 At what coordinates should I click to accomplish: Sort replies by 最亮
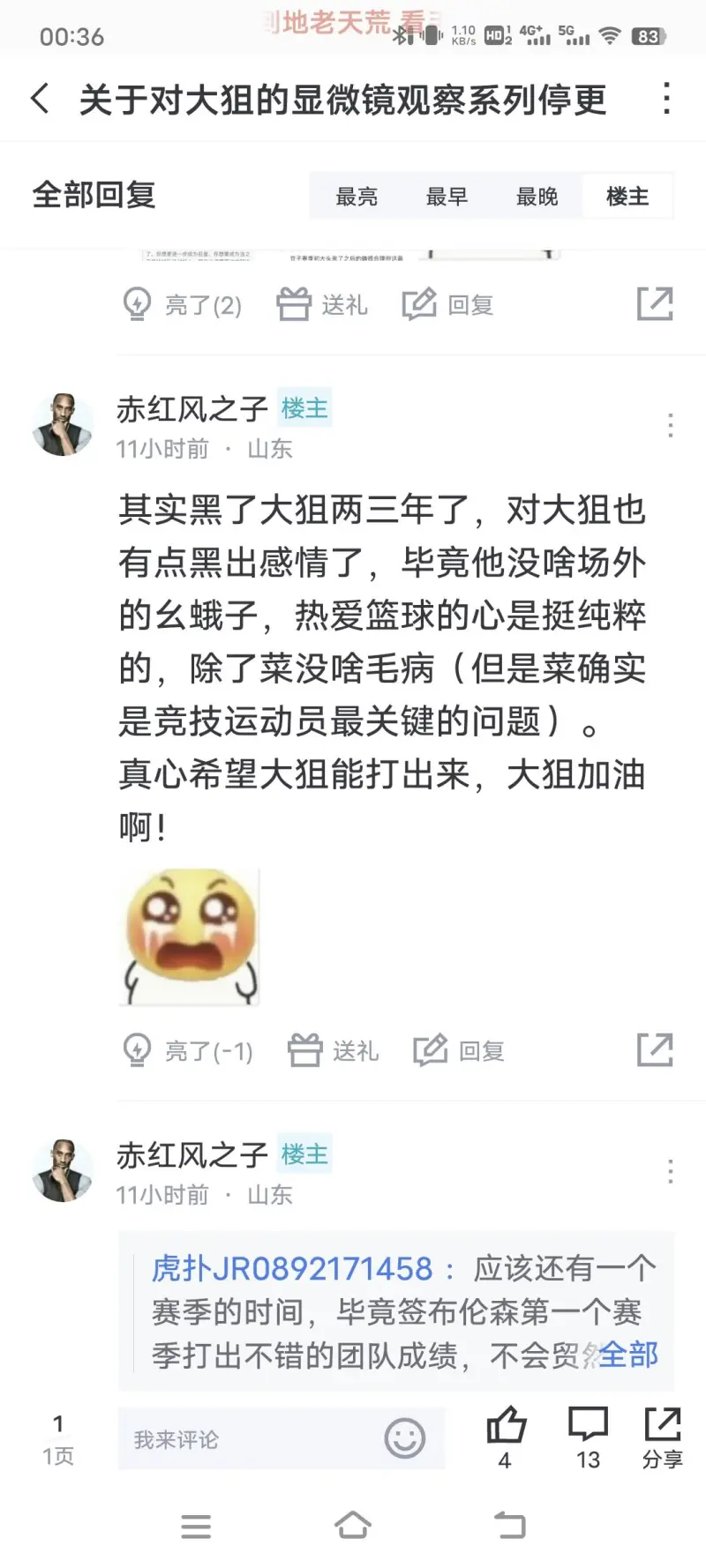(x=357, y=197)
